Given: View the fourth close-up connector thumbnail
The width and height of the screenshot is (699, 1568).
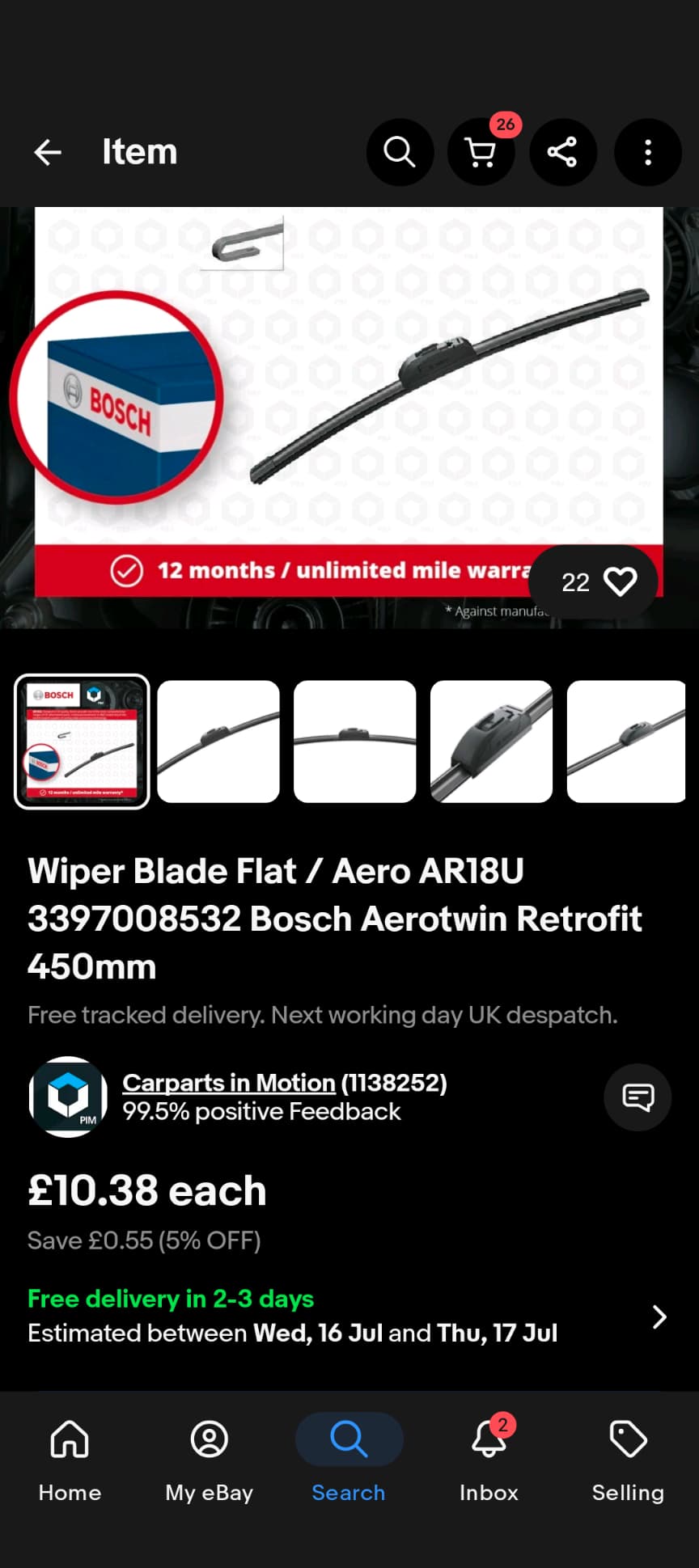Looking at the screenshot, I should tap(492, 742).
